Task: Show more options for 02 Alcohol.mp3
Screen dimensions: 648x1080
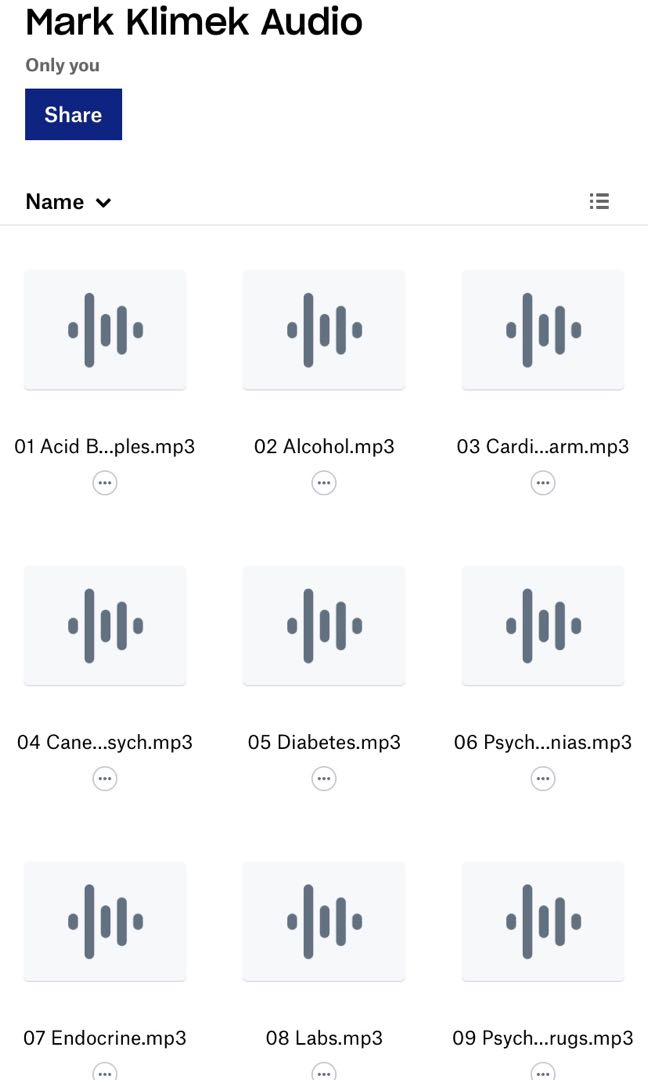Action: pos(324,483)
